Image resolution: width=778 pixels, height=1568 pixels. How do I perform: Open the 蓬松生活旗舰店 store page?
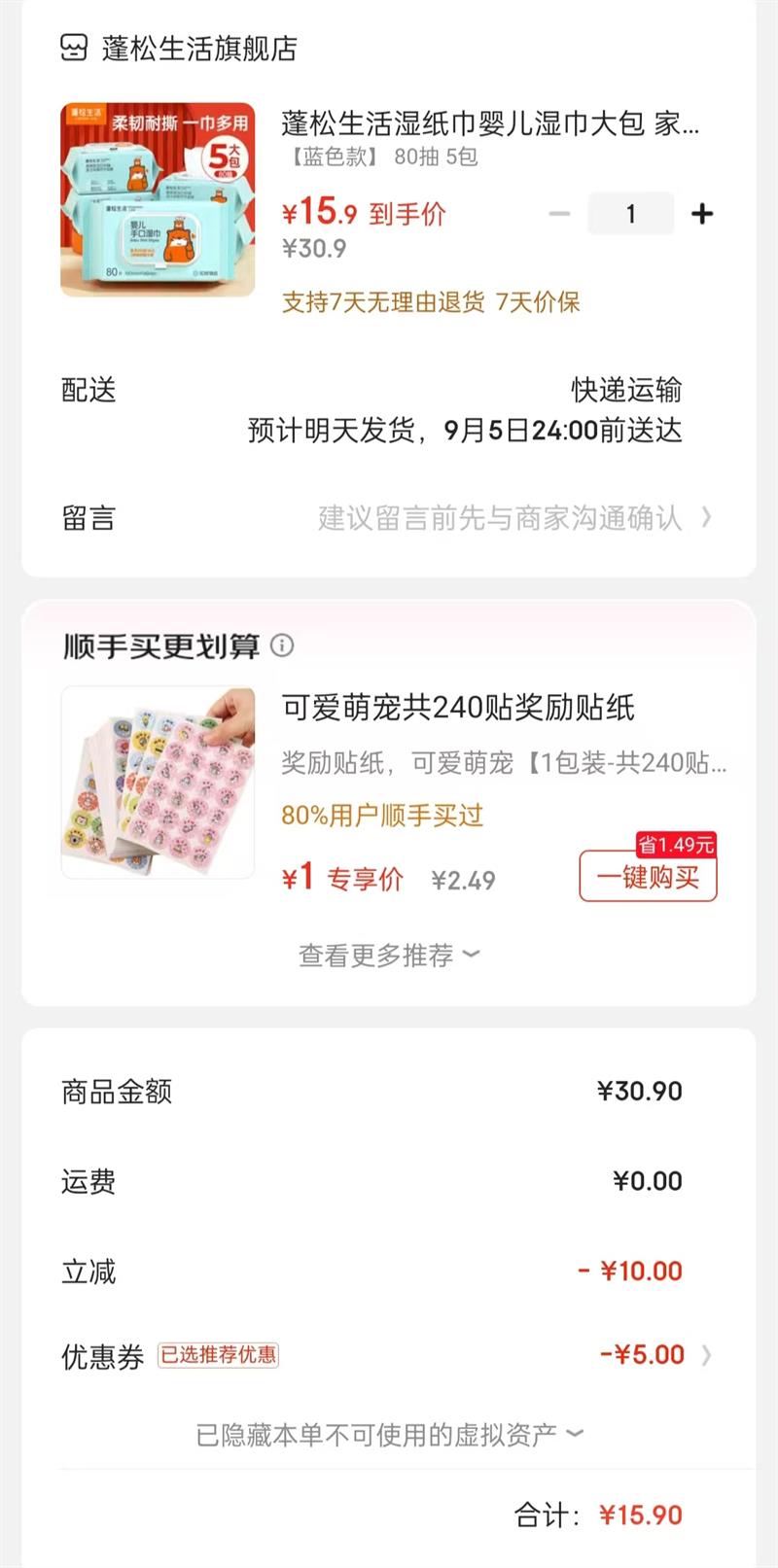pyautogui.click(x=198, y=49)
